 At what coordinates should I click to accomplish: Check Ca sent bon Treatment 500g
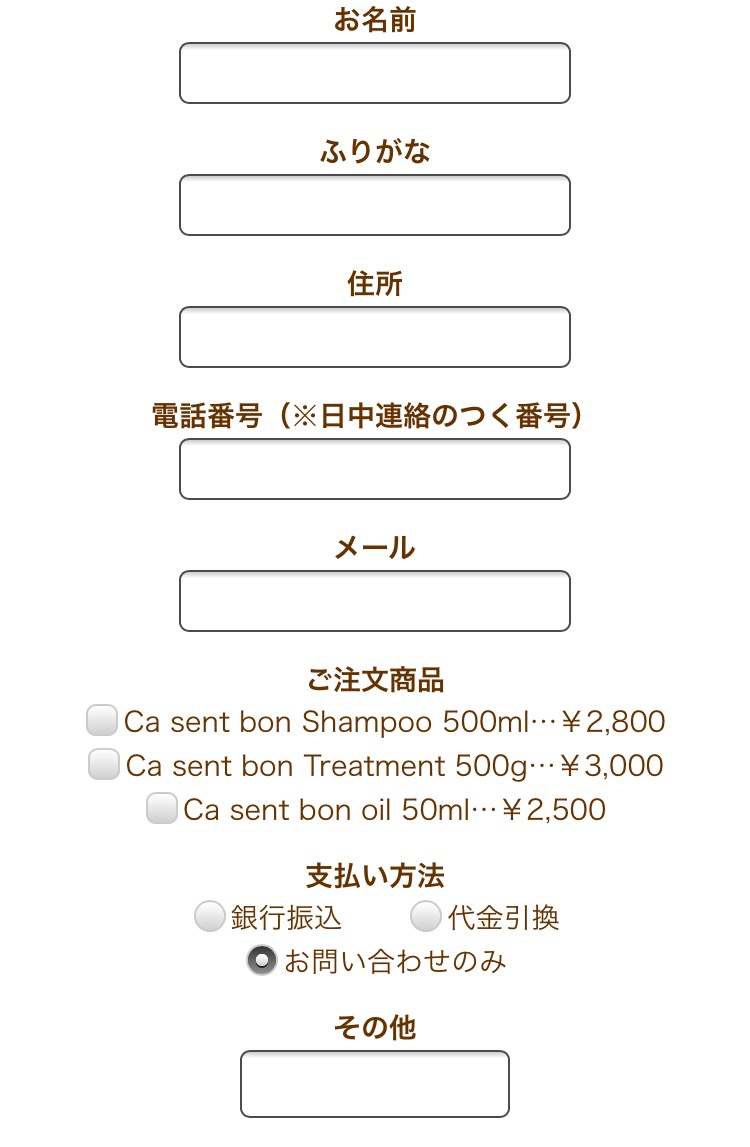(x=104, y=764)
